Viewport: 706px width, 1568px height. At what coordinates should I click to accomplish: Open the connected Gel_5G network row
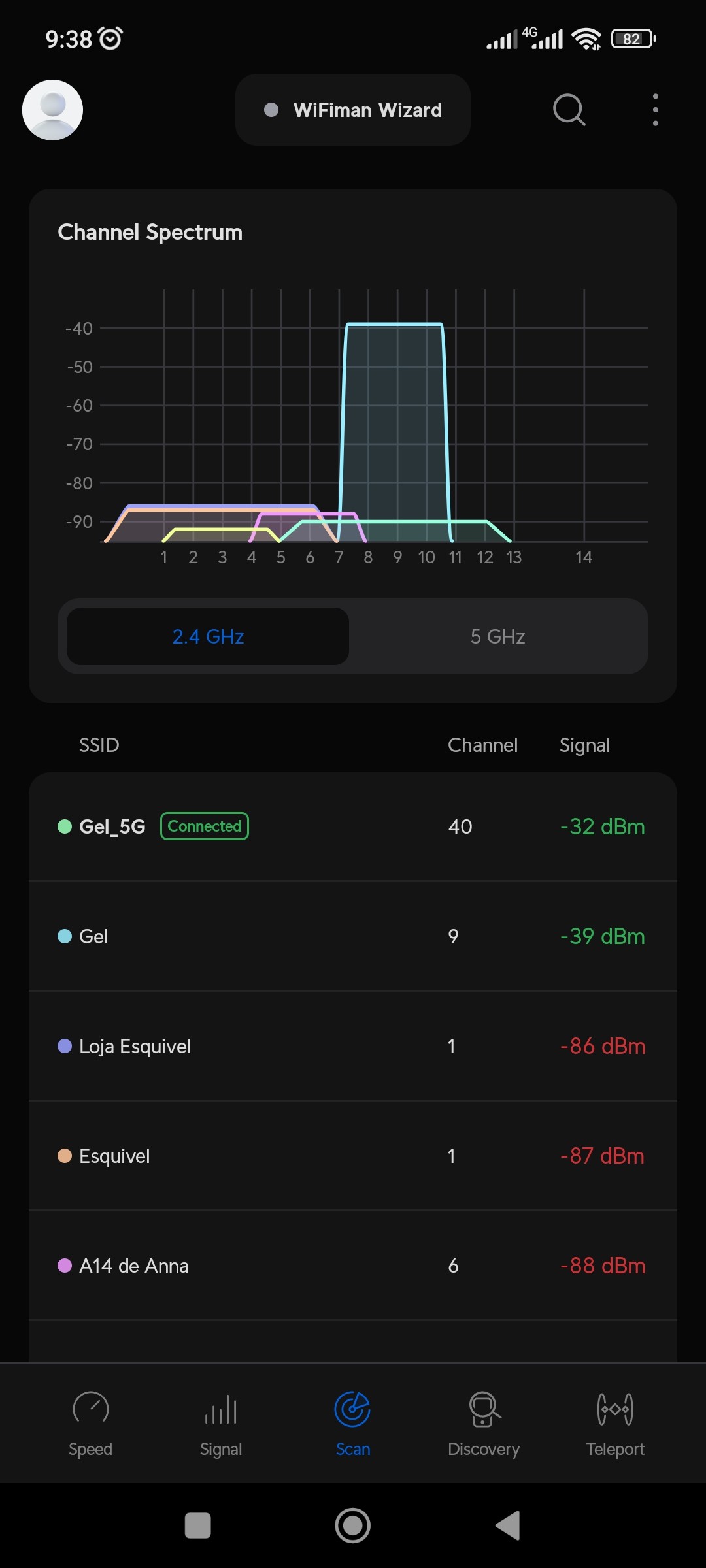[353, 826]
